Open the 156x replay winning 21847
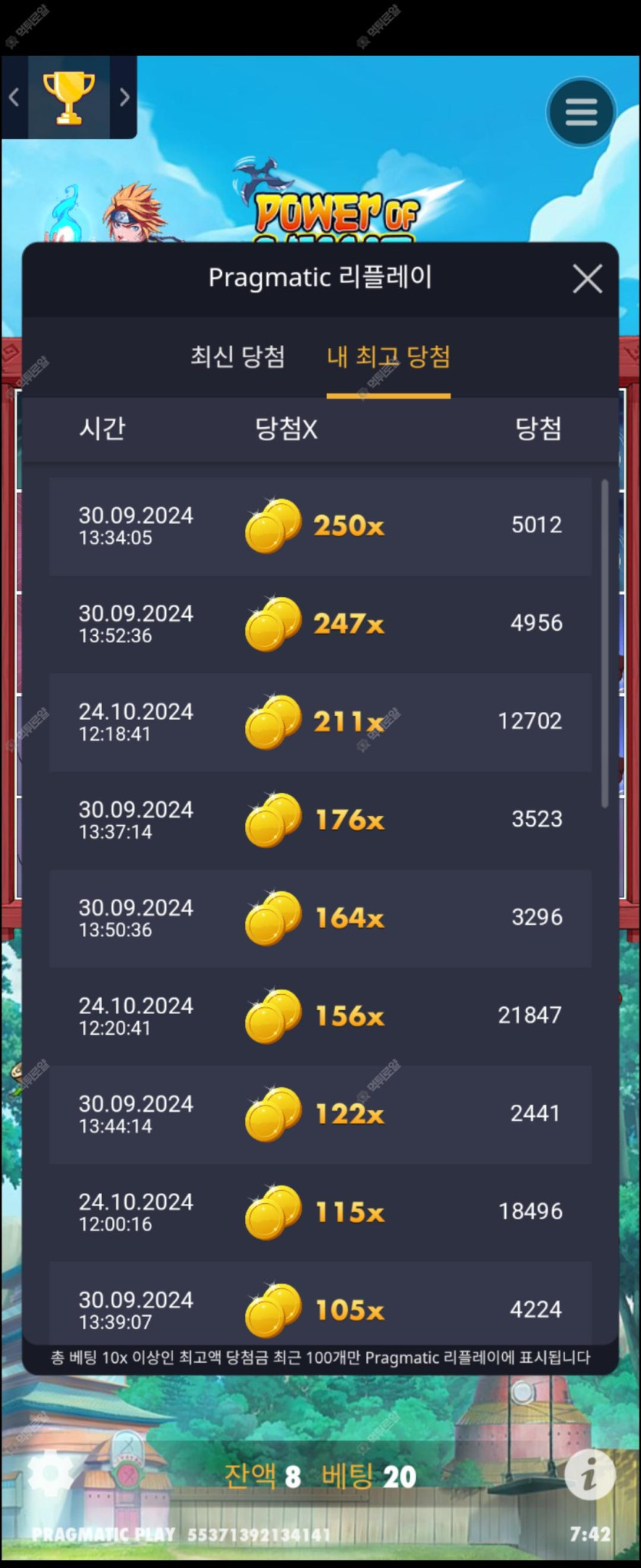641x1568 pixels. [320, 1016]
